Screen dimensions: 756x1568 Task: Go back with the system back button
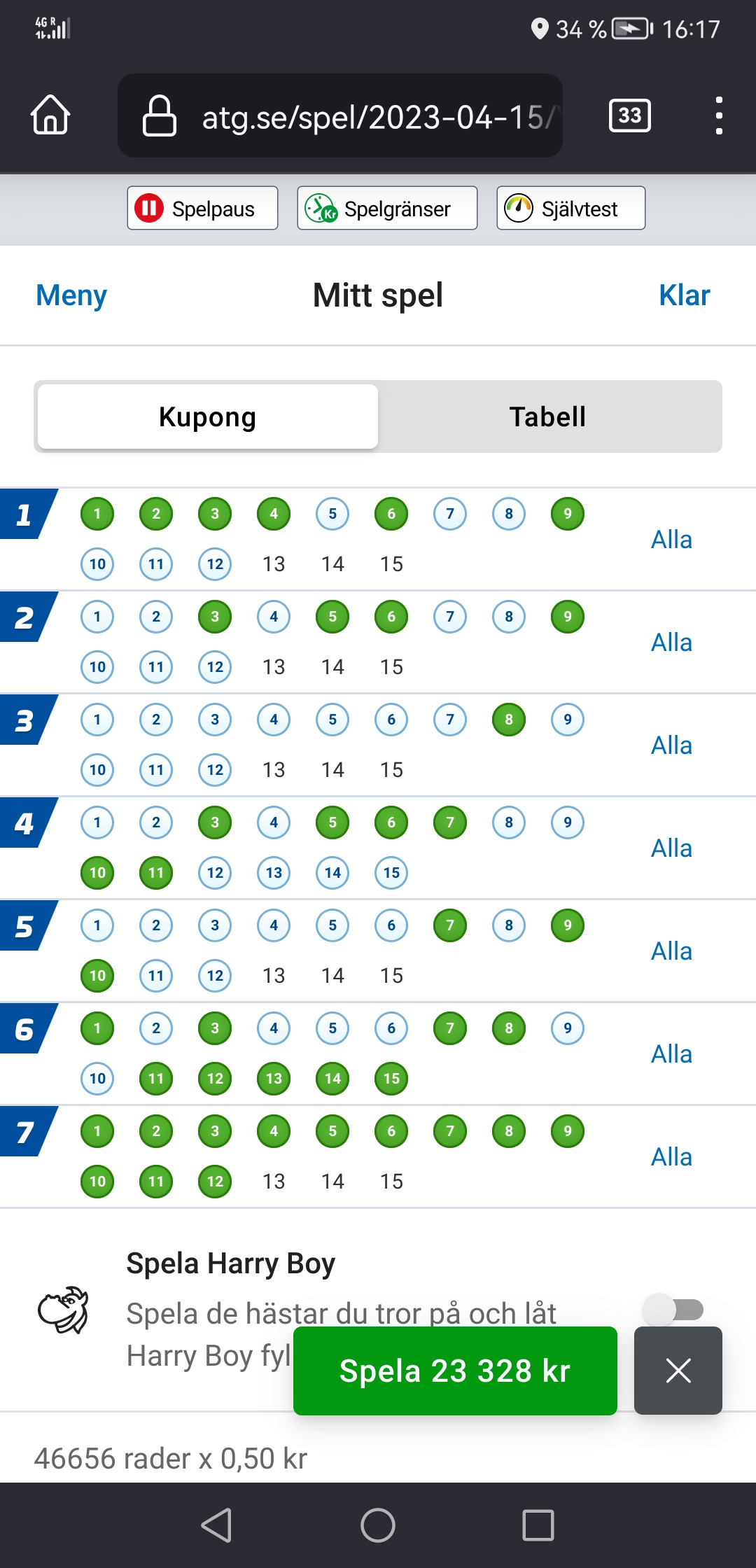tap(216, 1525)
